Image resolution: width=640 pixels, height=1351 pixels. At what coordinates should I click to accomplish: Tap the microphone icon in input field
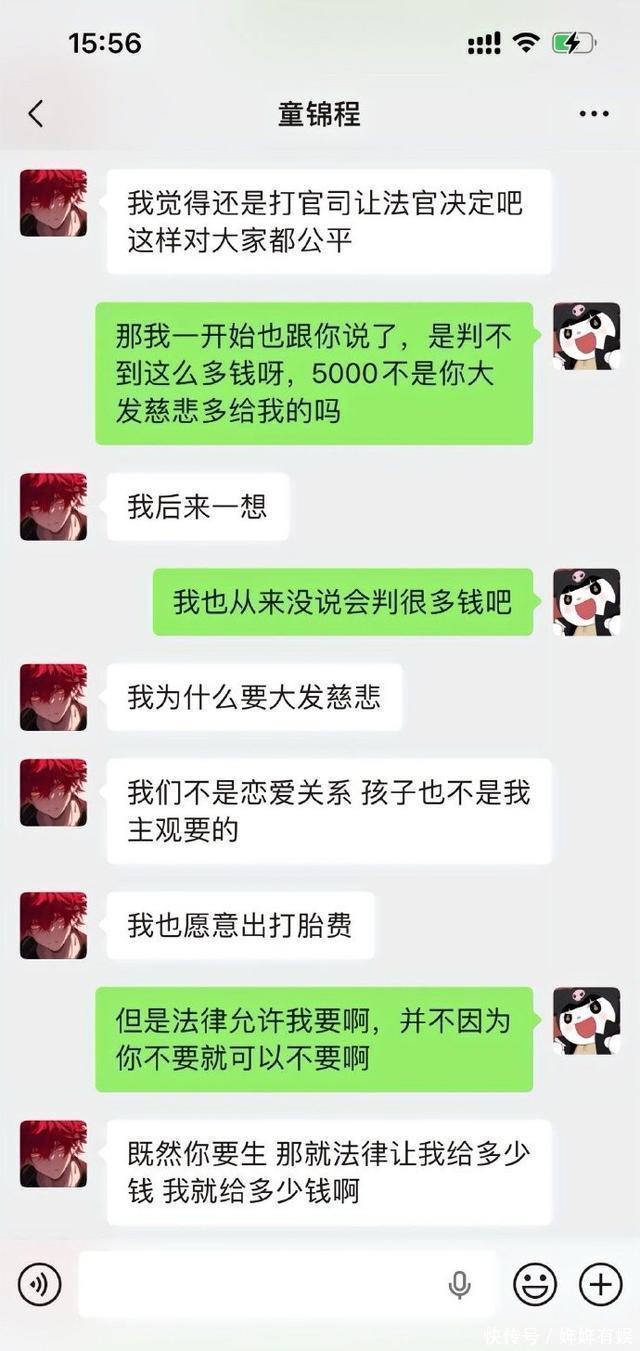coord(460,1284)
